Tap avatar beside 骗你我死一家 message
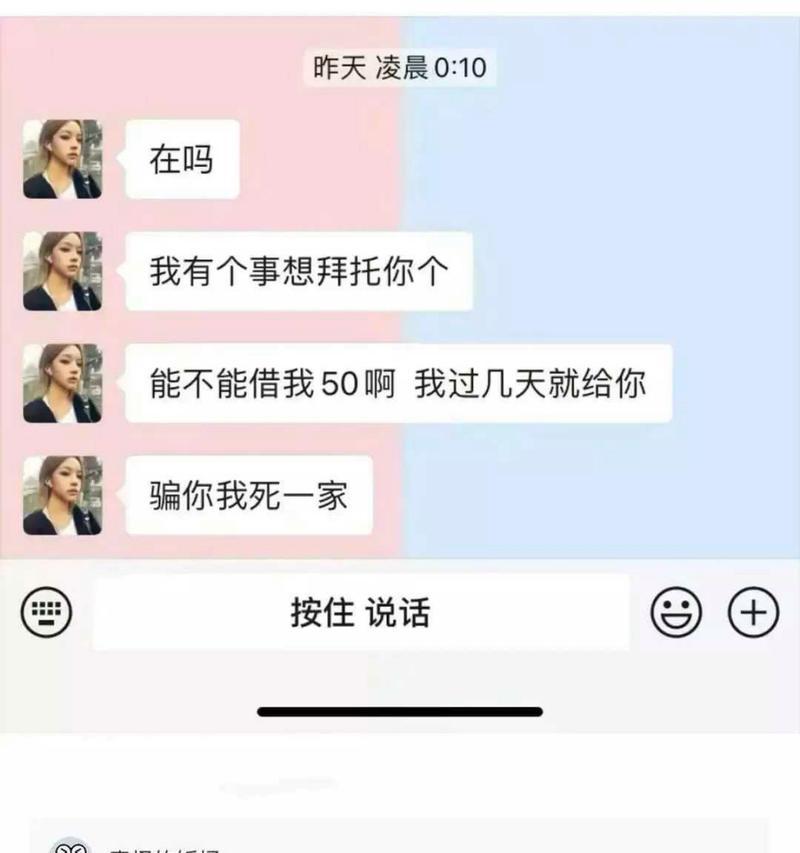This screenshot has width=800, height=853. [62, 495]
